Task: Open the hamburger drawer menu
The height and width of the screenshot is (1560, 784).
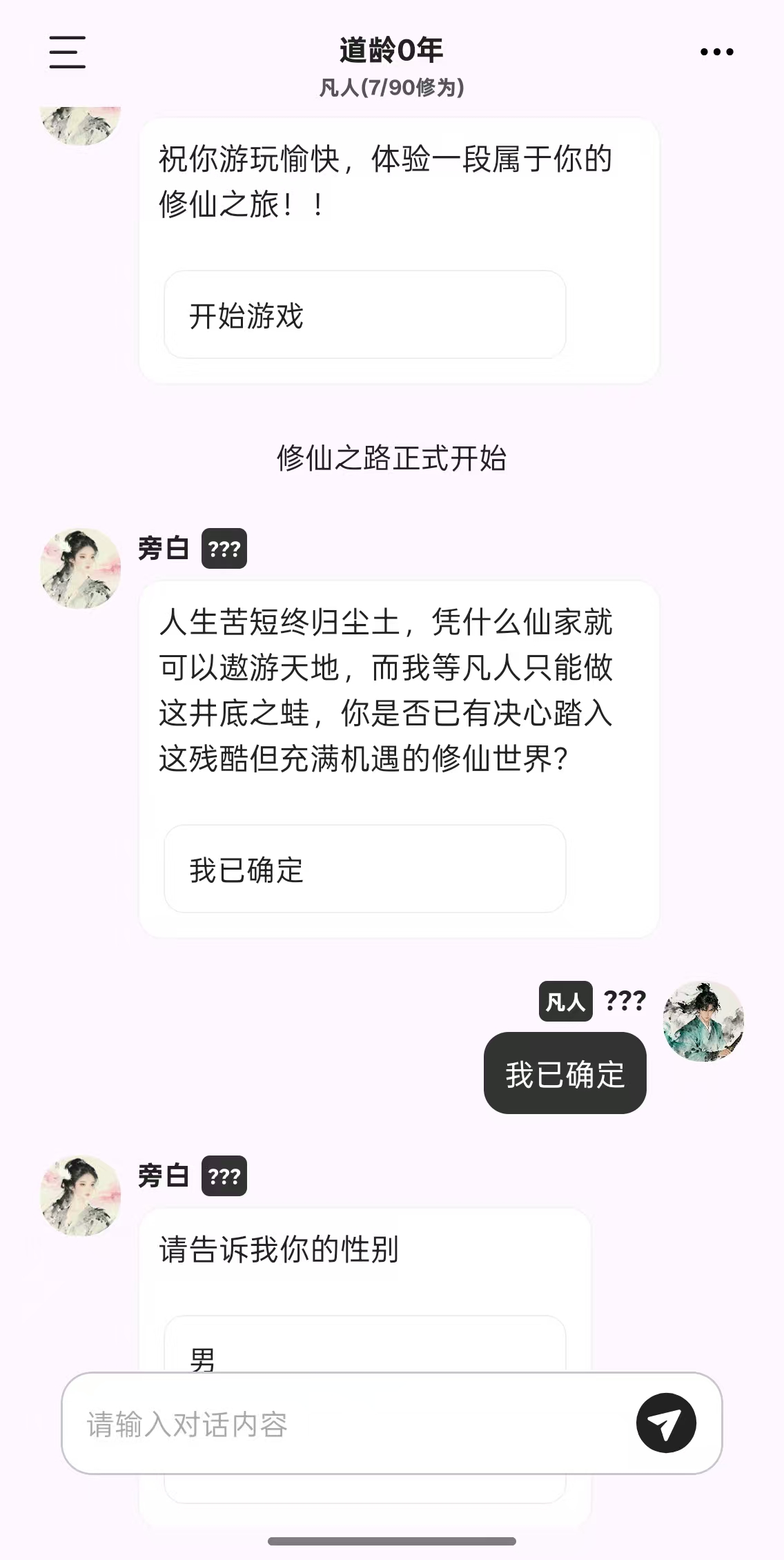Action: tap(67, 52)
